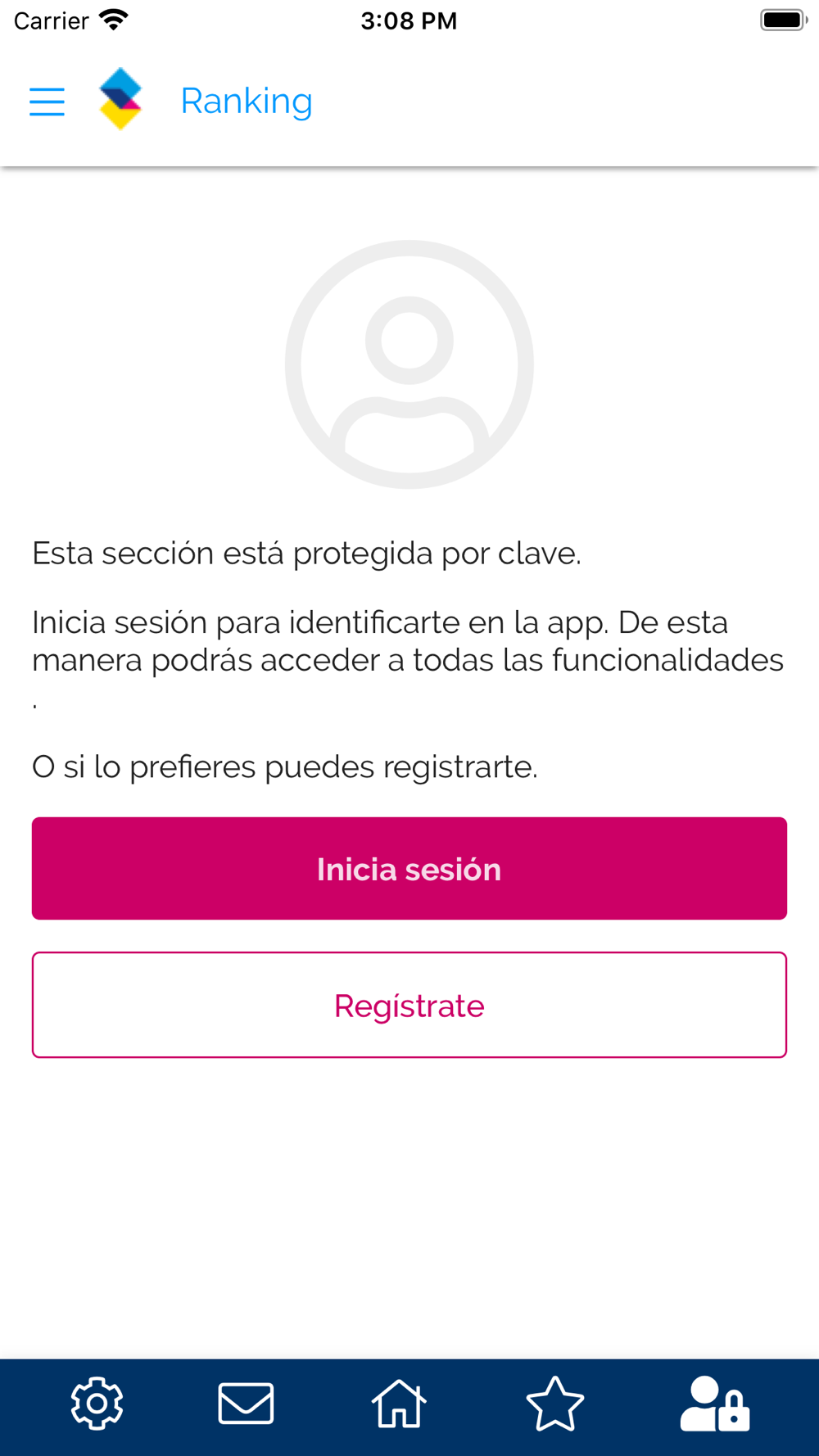The height and width of the screenshot is (1456, 819).
Task: Open the favorites star tab
Action: point(555,1404)
